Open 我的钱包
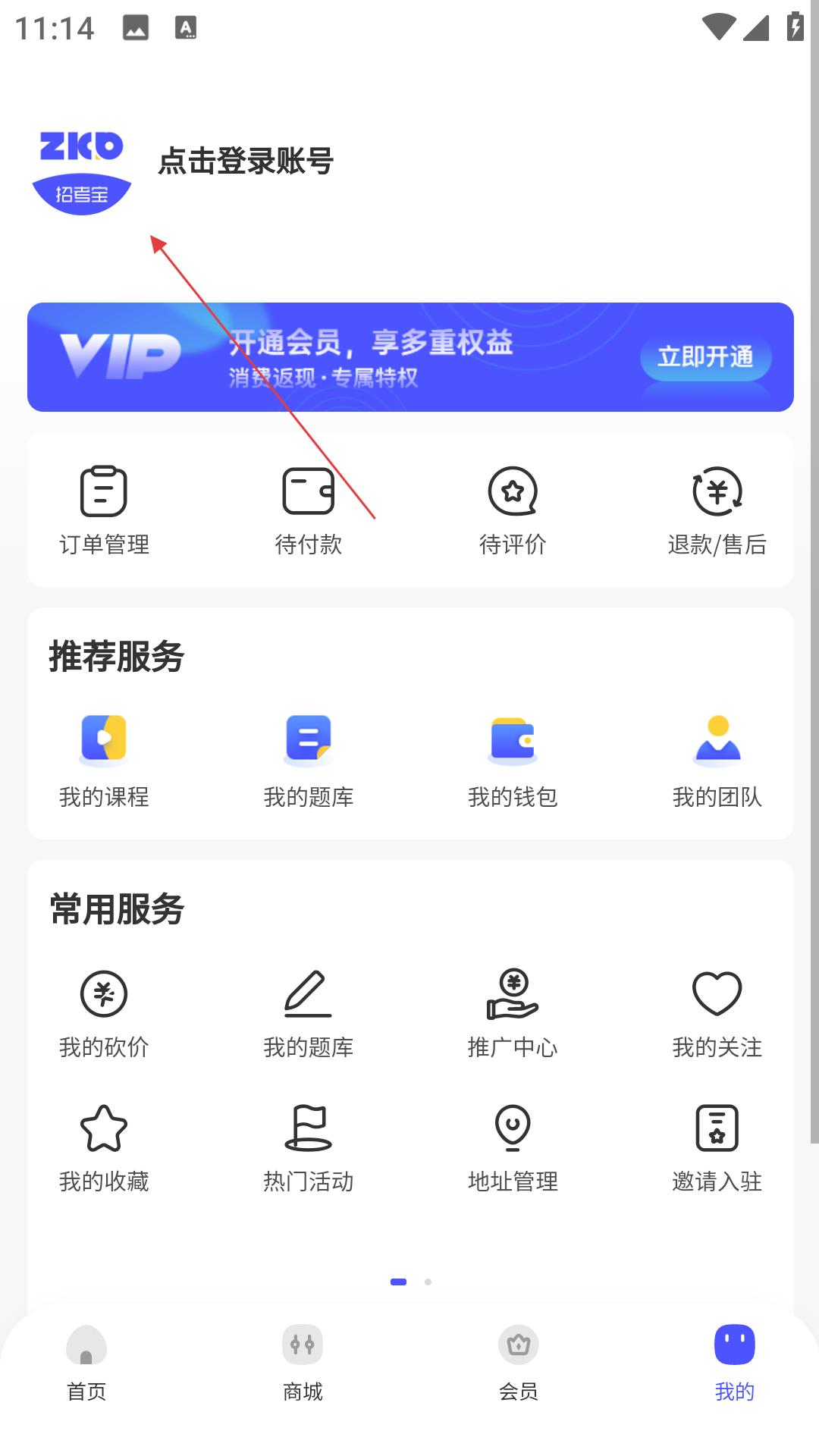The image size is (819, 1456). pyautogui.click(x=513, y=762)
